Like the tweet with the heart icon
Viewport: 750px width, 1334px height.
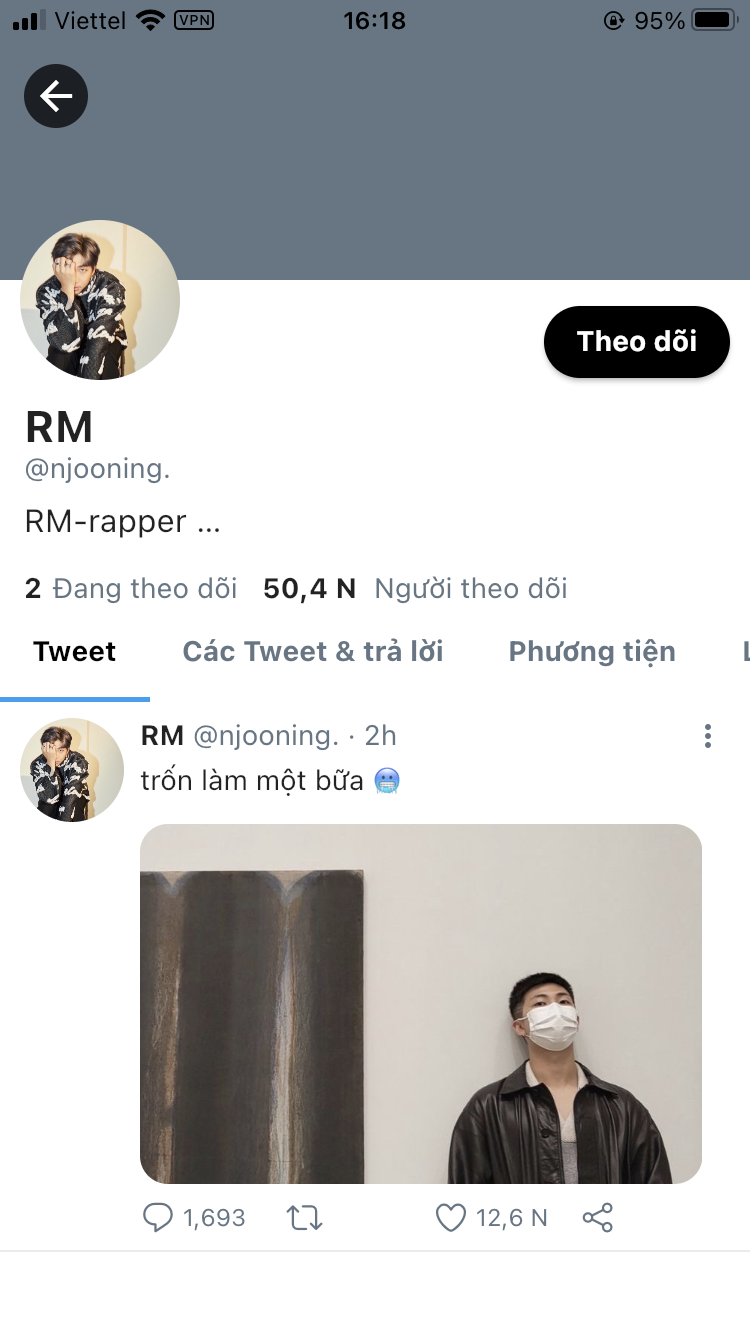tap(452, 1217)
